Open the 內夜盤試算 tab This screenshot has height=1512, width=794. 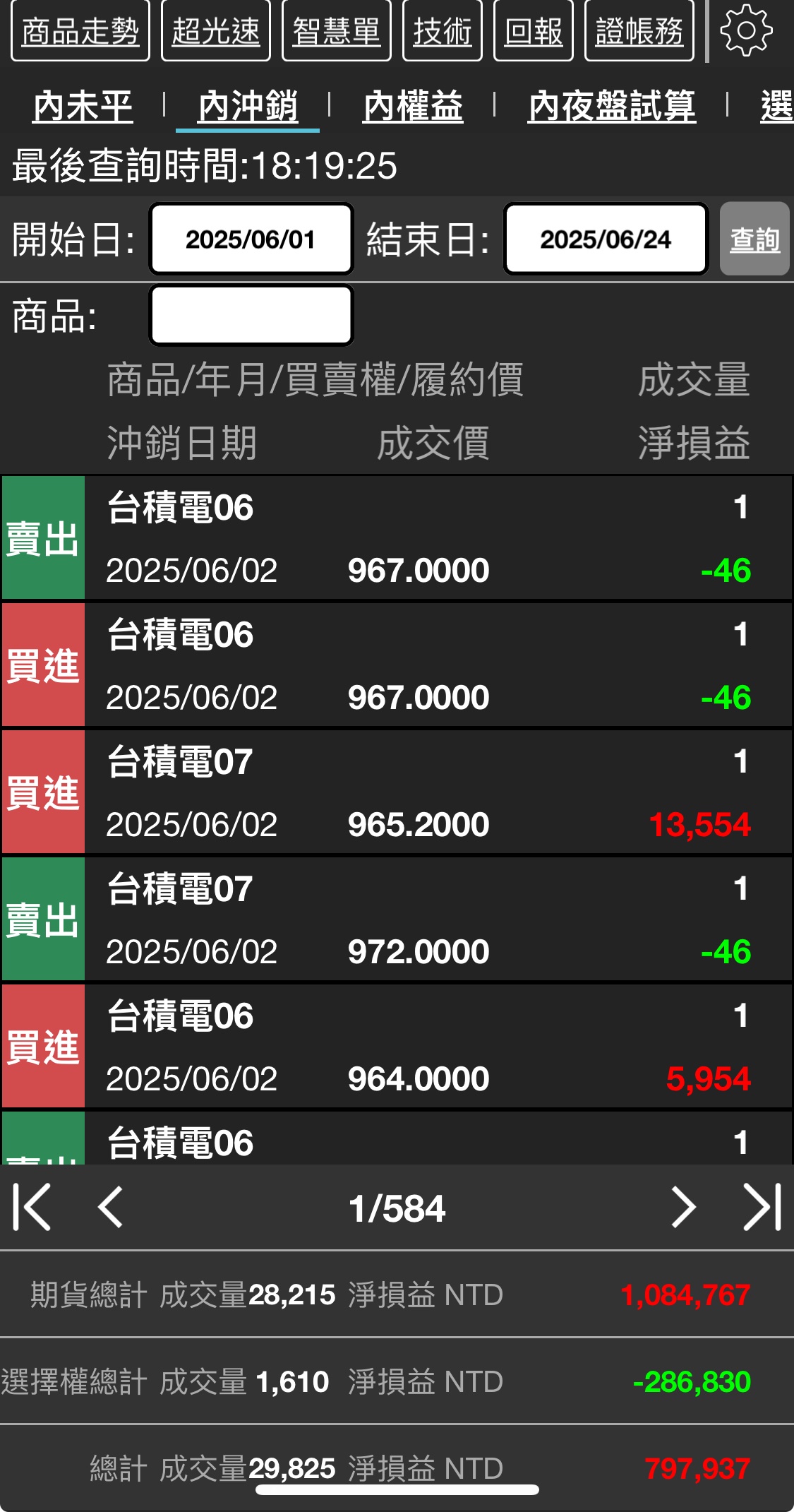pos(612,107)
